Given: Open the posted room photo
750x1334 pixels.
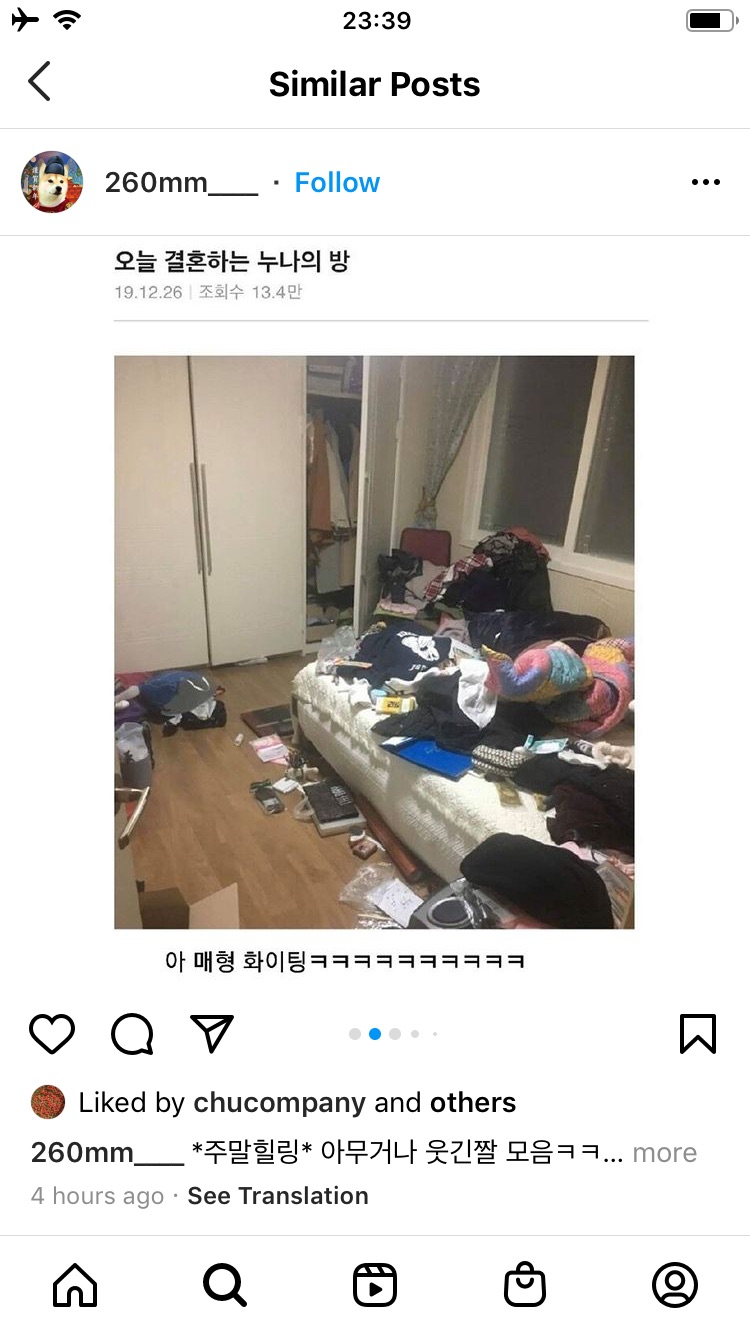Looking at the screenshot, I should click(374, 642).
